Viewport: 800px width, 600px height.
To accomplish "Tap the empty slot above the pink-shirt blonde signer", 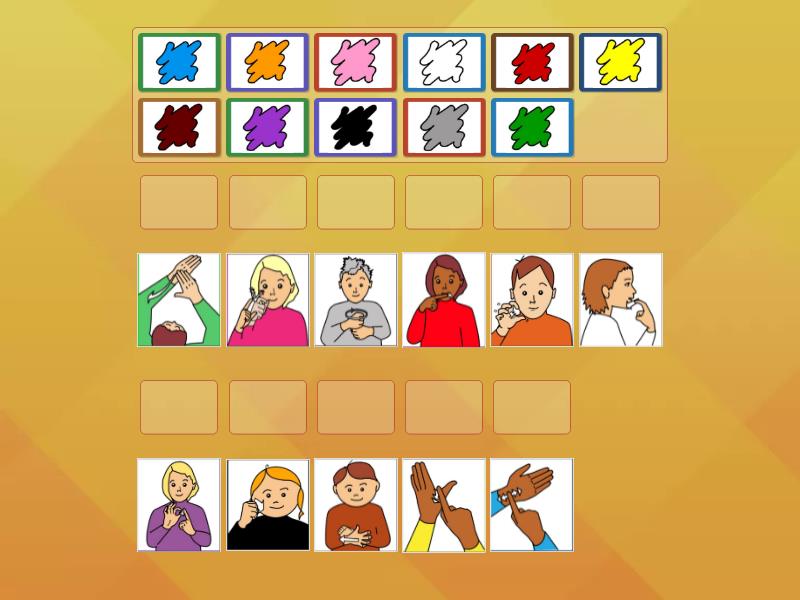I will click(268, 202).
